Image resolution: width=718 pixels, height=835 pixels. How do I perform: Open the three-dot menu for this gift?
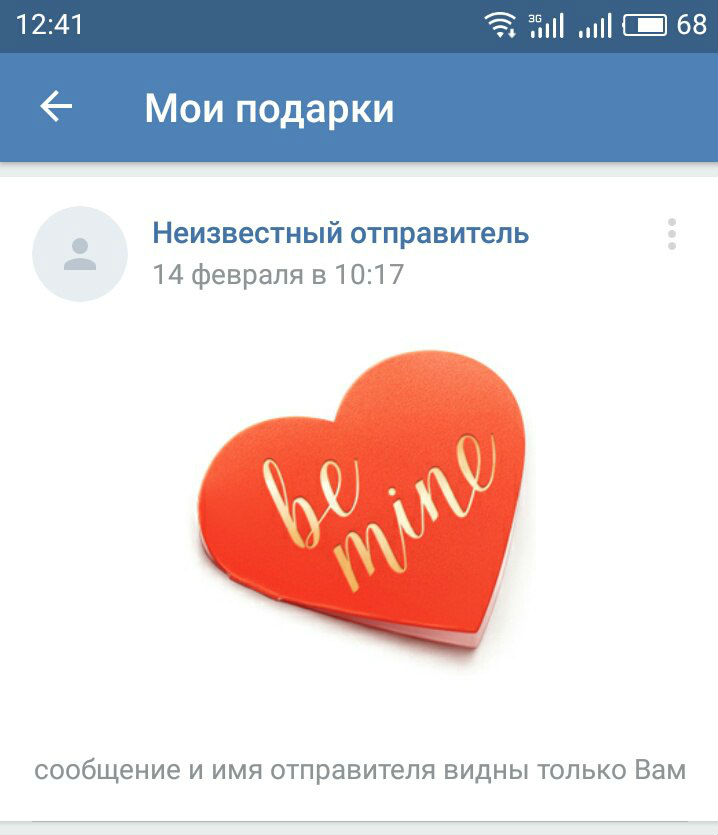click(672, 234)
